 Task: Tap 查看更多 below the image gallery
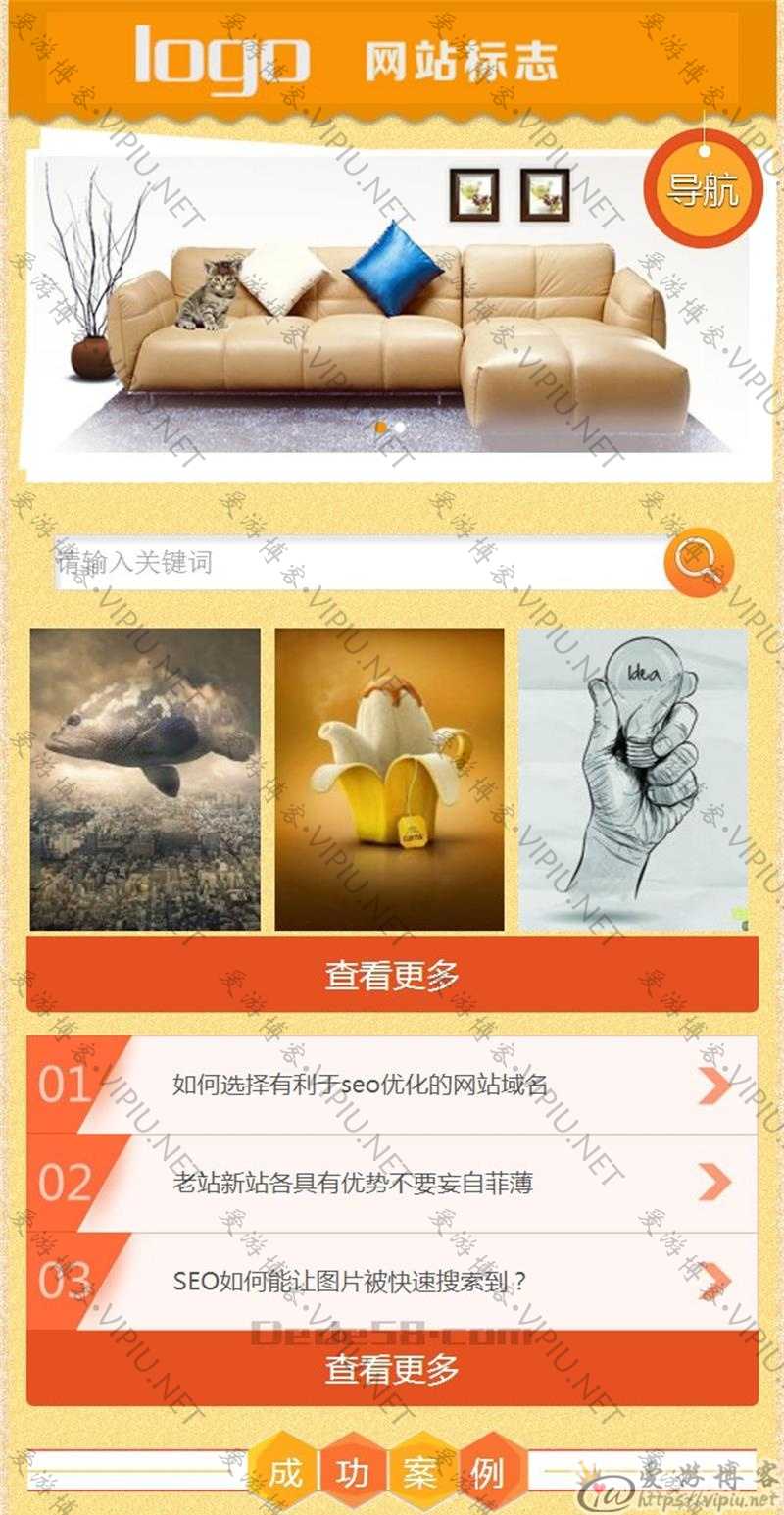(x=392, y=975)
